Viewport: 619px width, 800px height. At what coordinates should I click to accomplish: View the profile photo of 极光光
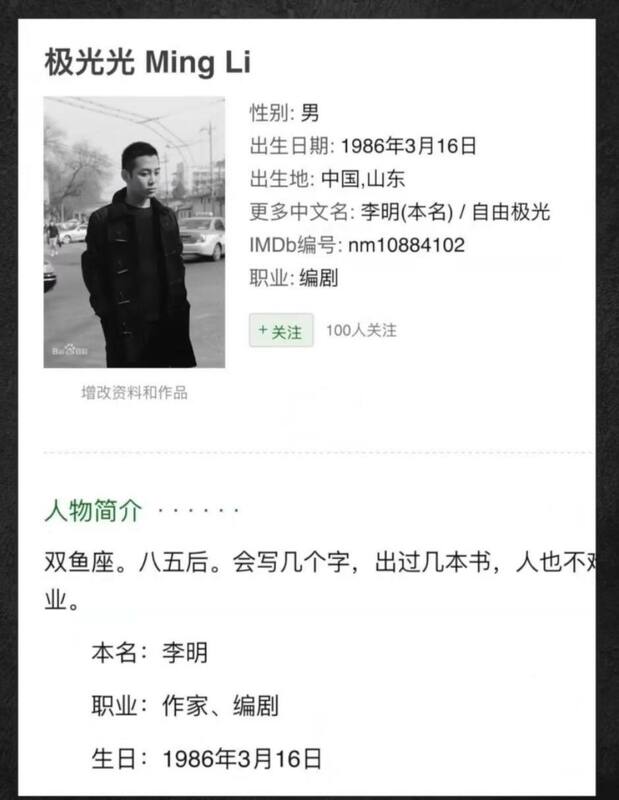coord(134,232)
